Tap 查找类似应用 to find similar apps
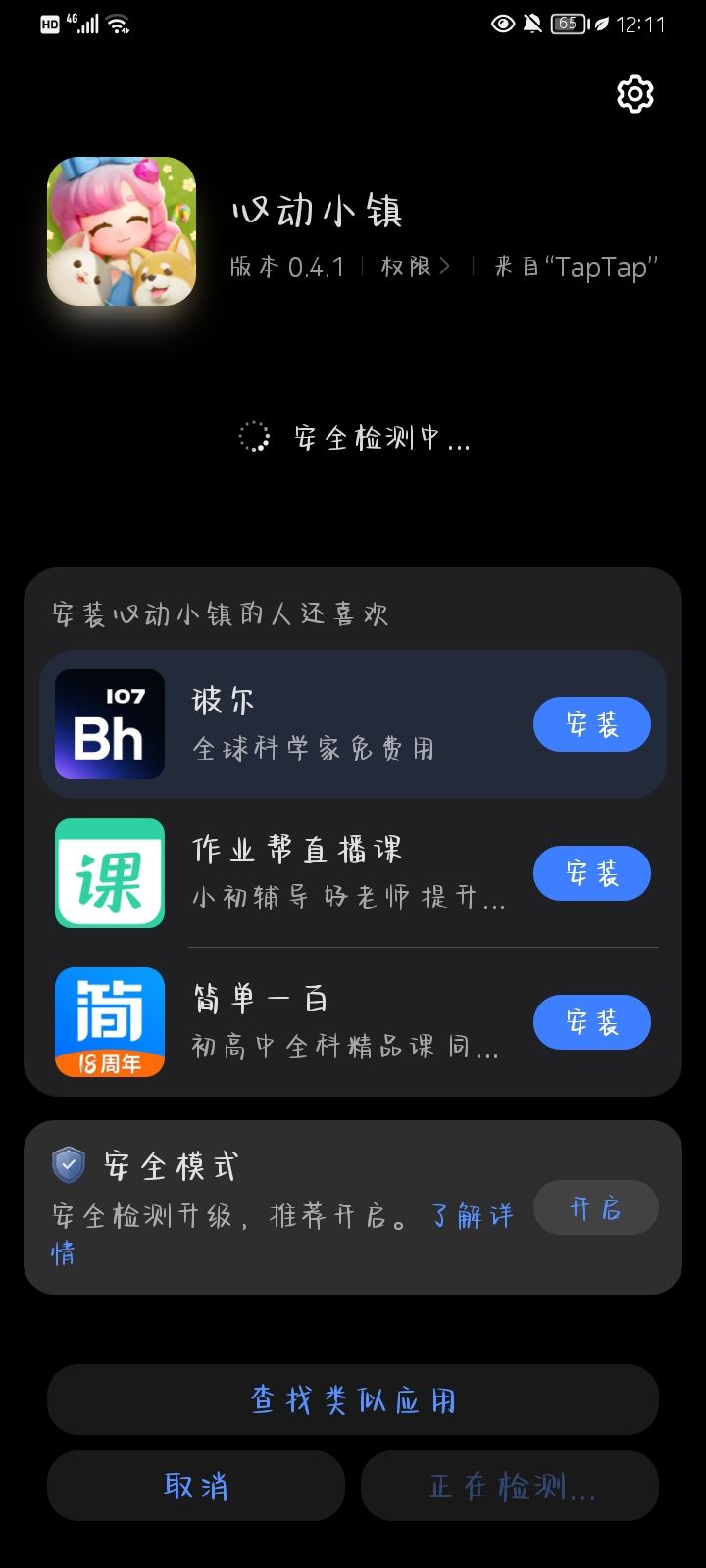The width and height of the screenshot is (706, 1568). click(x=353, y=1399)
